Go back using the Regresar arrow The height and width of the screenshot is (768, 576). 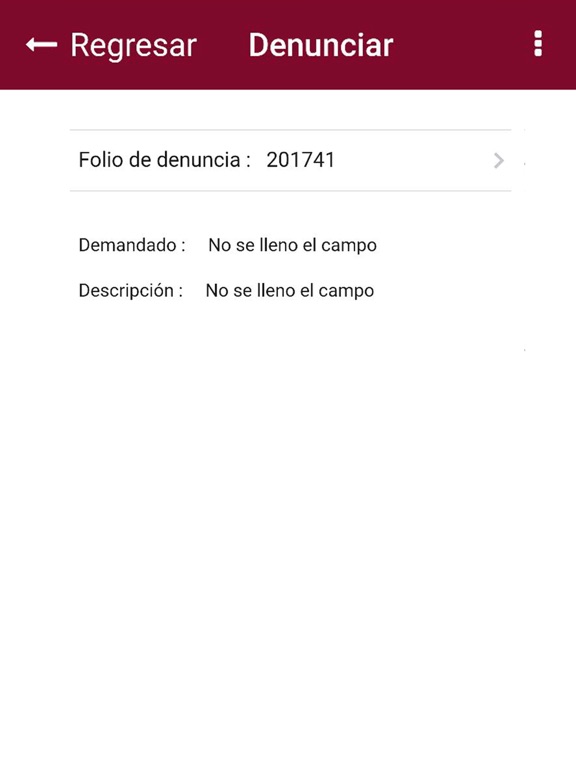[42, 45]
